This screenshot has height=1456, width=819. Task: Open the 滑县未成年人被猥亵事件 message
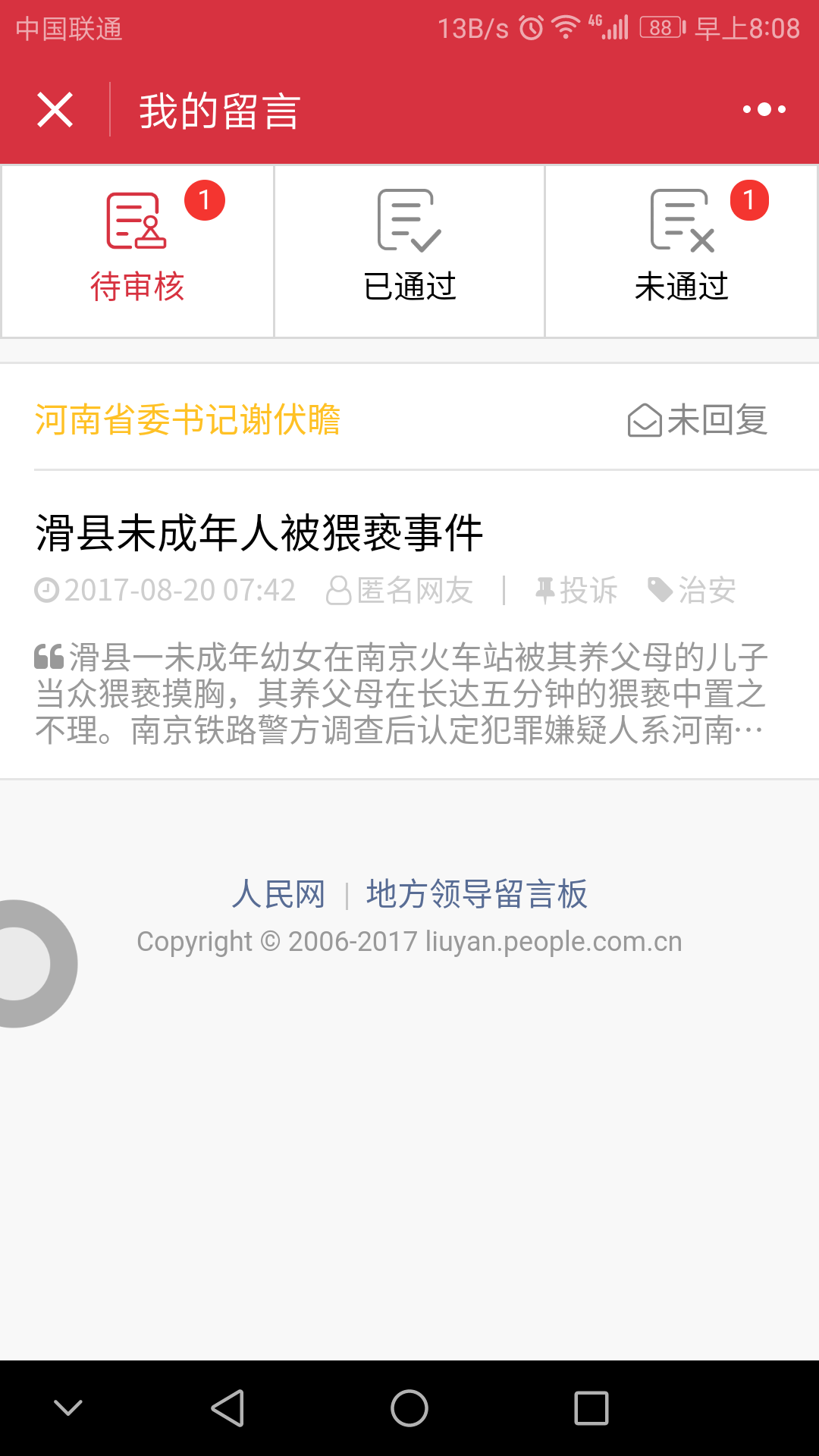(x=259, y=533)
